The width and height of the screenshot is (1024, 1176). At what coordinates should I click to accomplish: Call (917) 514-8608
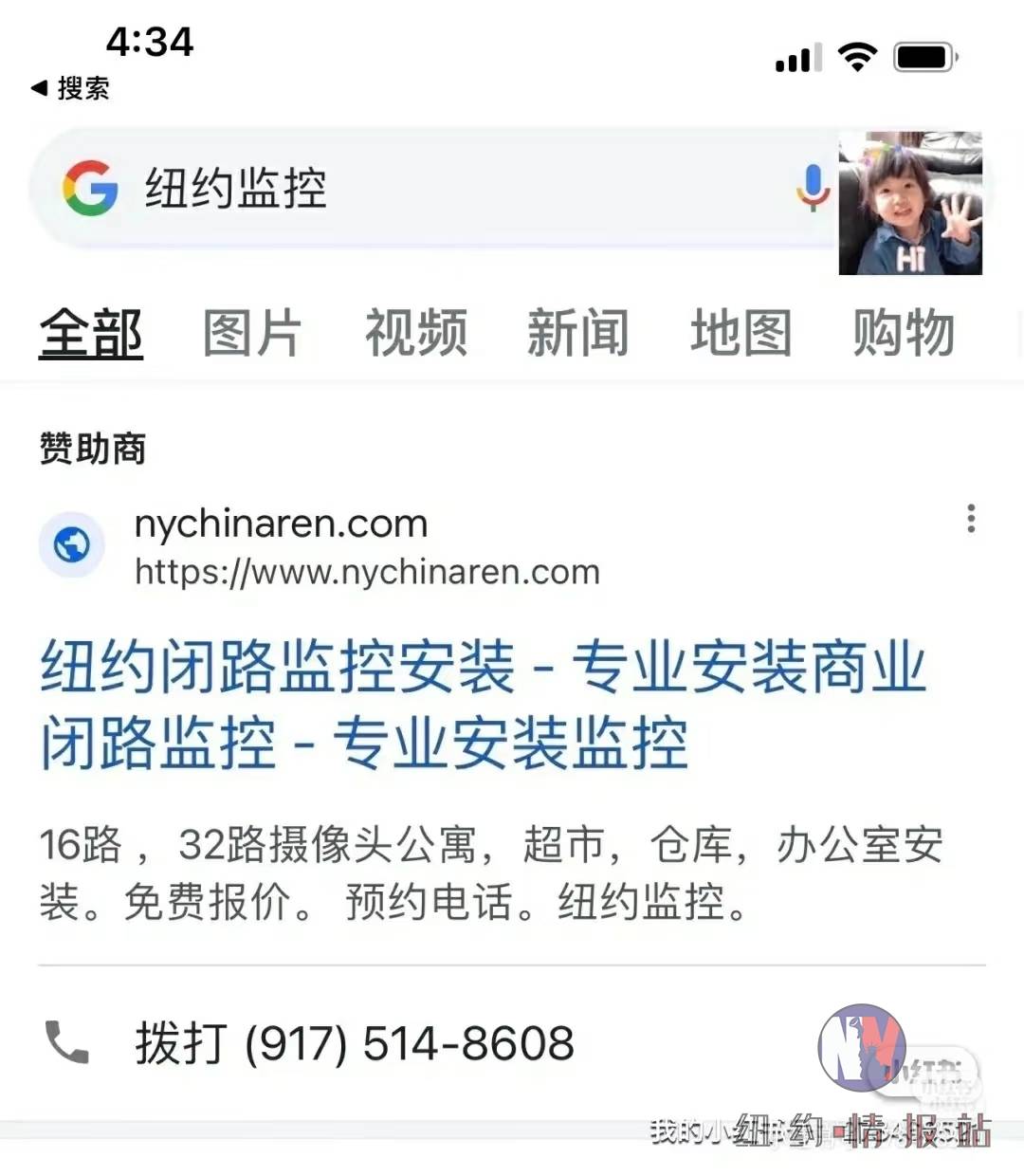355,1043
